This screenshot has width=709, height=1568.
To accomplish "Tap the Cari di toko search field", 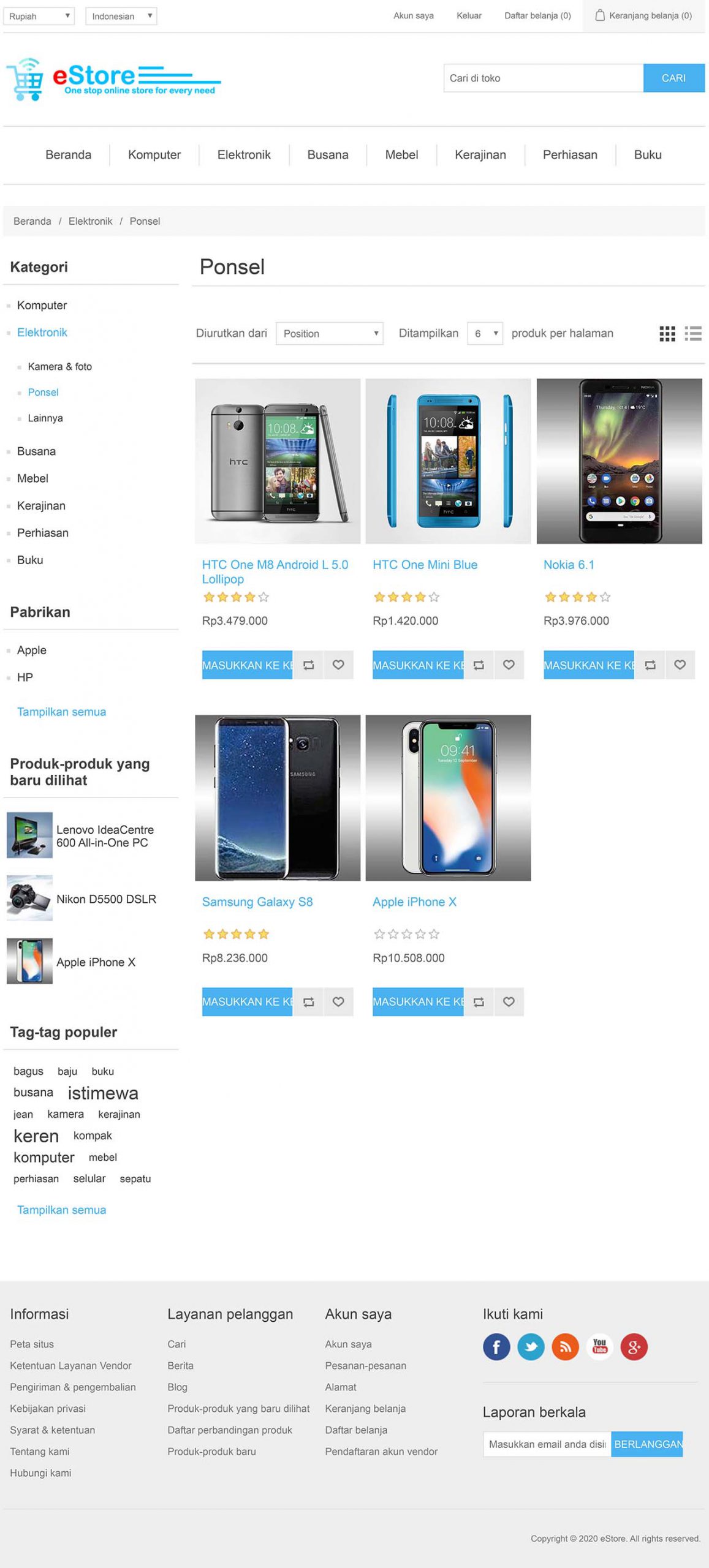I will point(543,78).
